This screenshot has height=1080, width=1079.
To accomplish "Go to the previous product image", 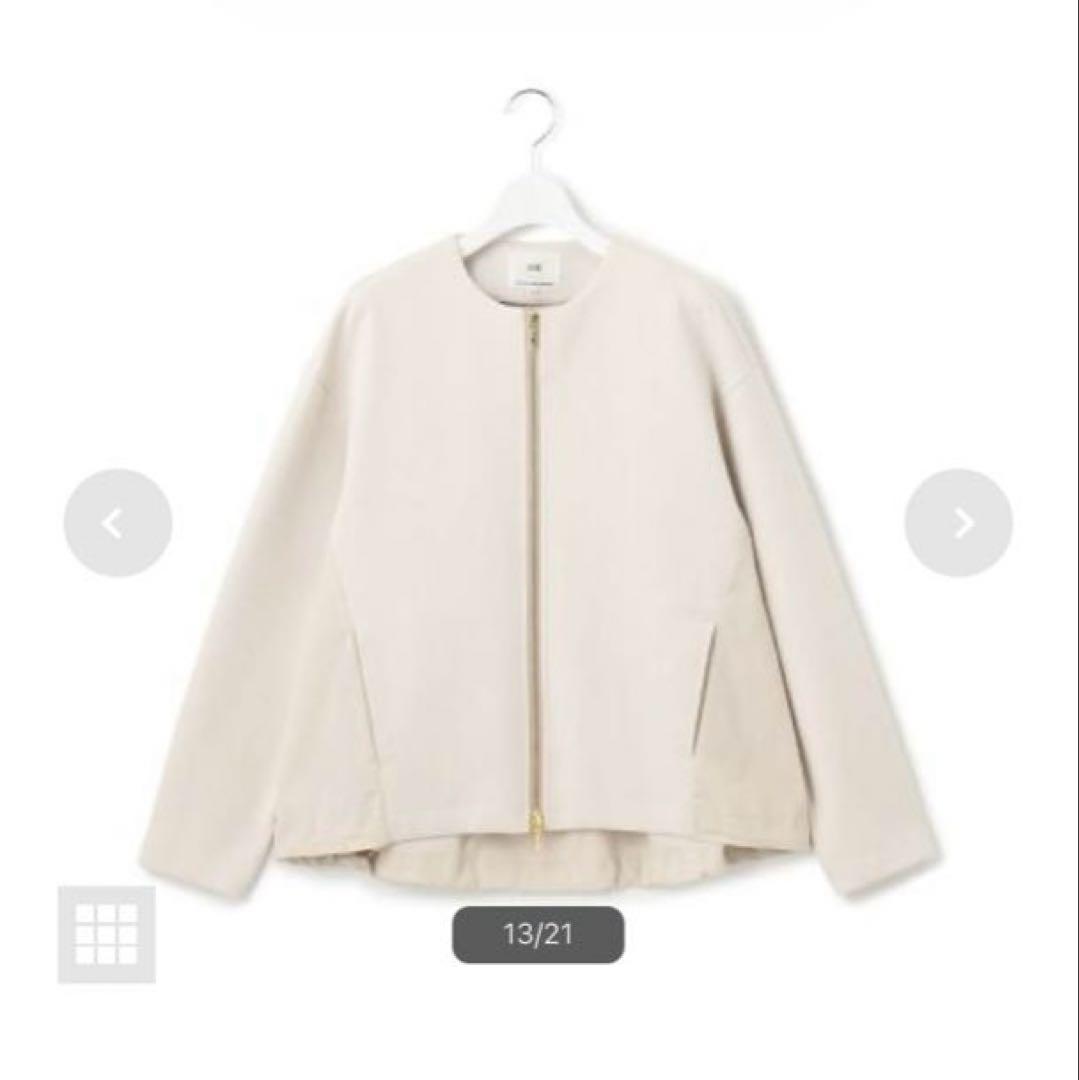I will pos(118,523).
